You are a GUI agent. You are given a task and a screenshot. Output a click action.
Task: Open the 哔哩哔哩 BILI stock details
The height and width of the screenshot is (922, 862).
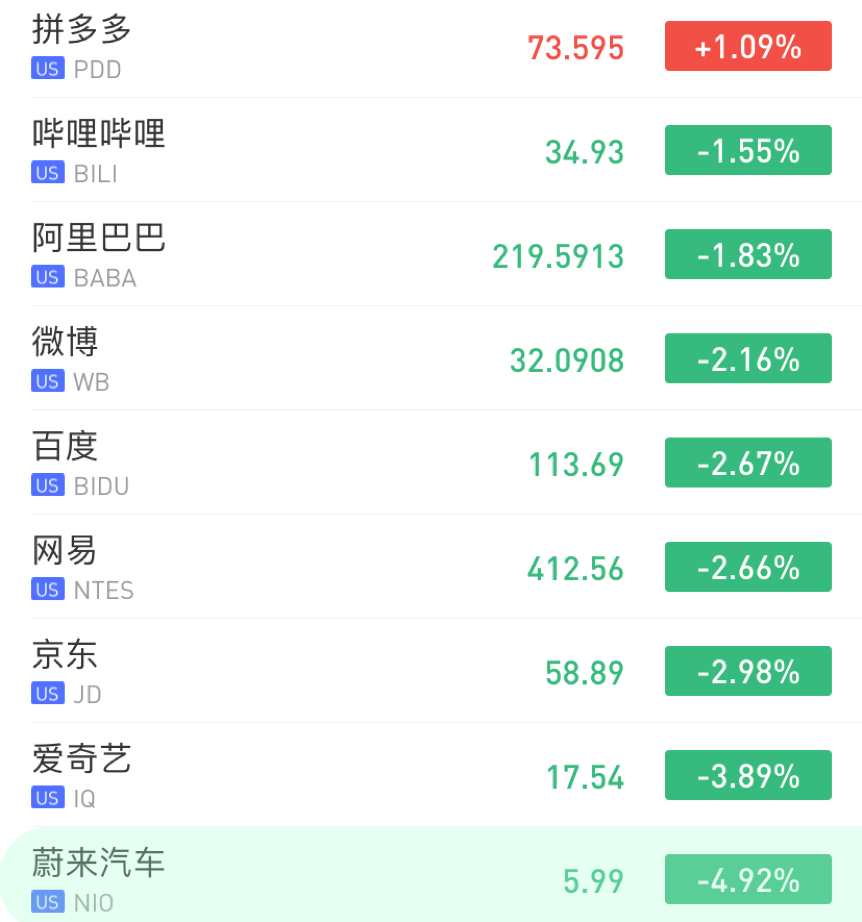coord(300,151)
